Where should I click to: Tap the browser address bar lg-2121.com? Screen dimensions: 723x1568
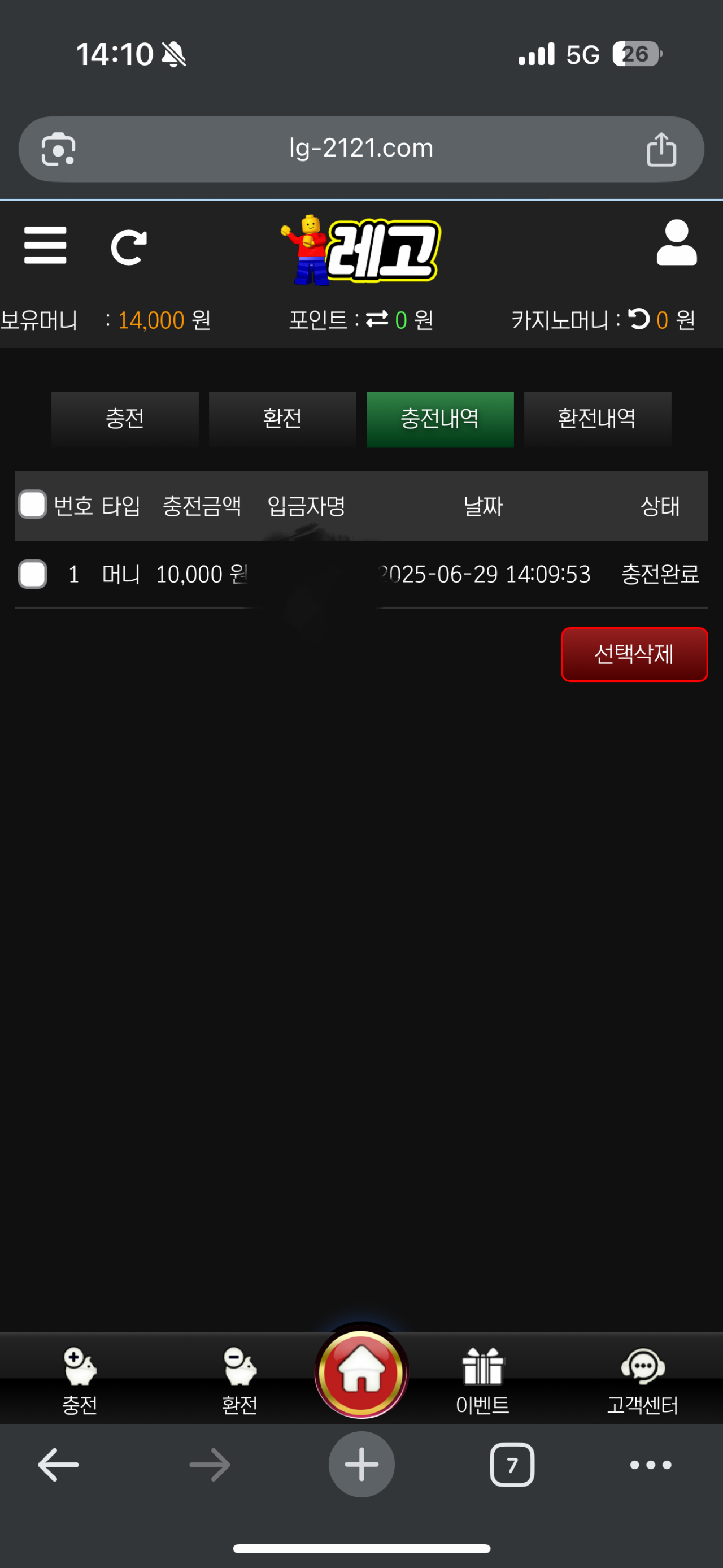coord(361,149)
